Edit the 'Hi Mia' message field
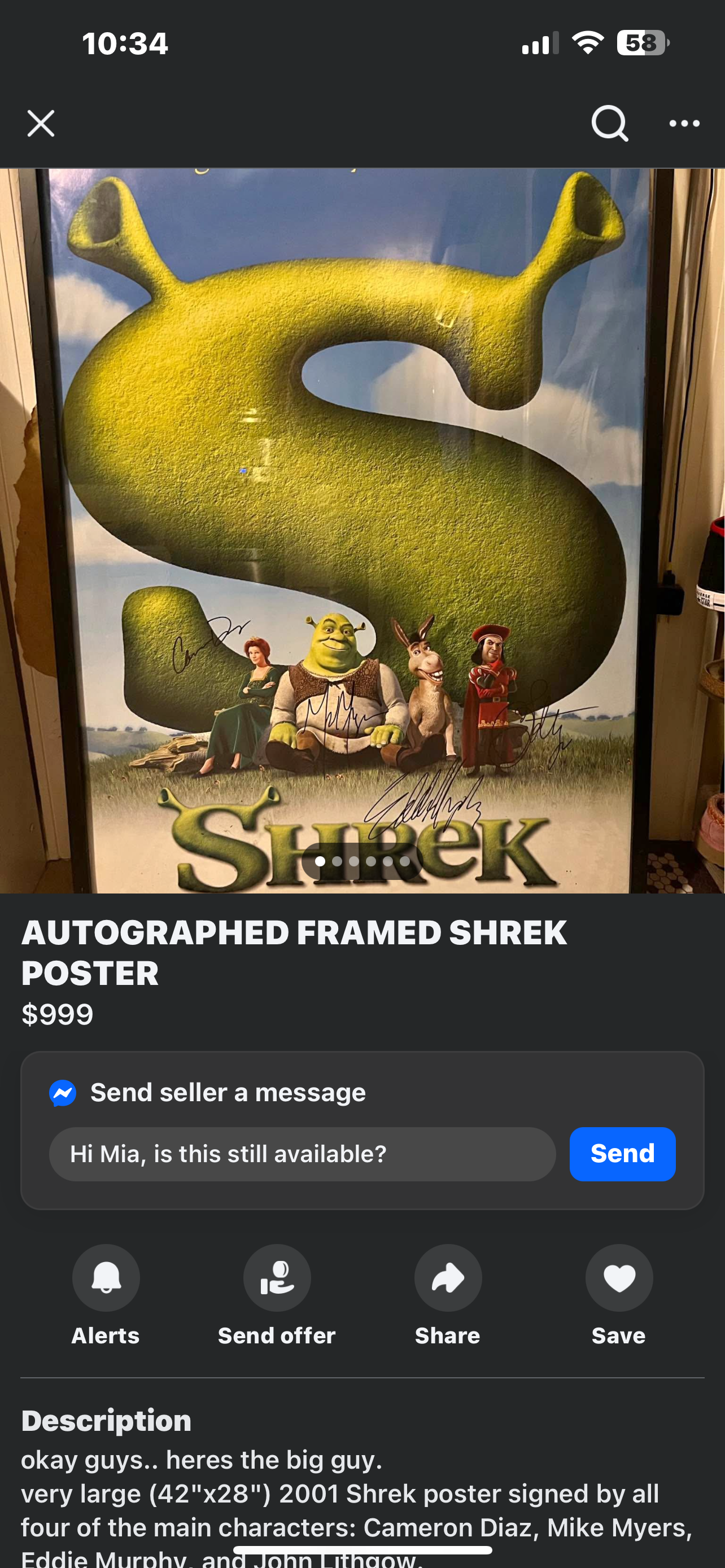725x1568 pixels. point(302,1154)
